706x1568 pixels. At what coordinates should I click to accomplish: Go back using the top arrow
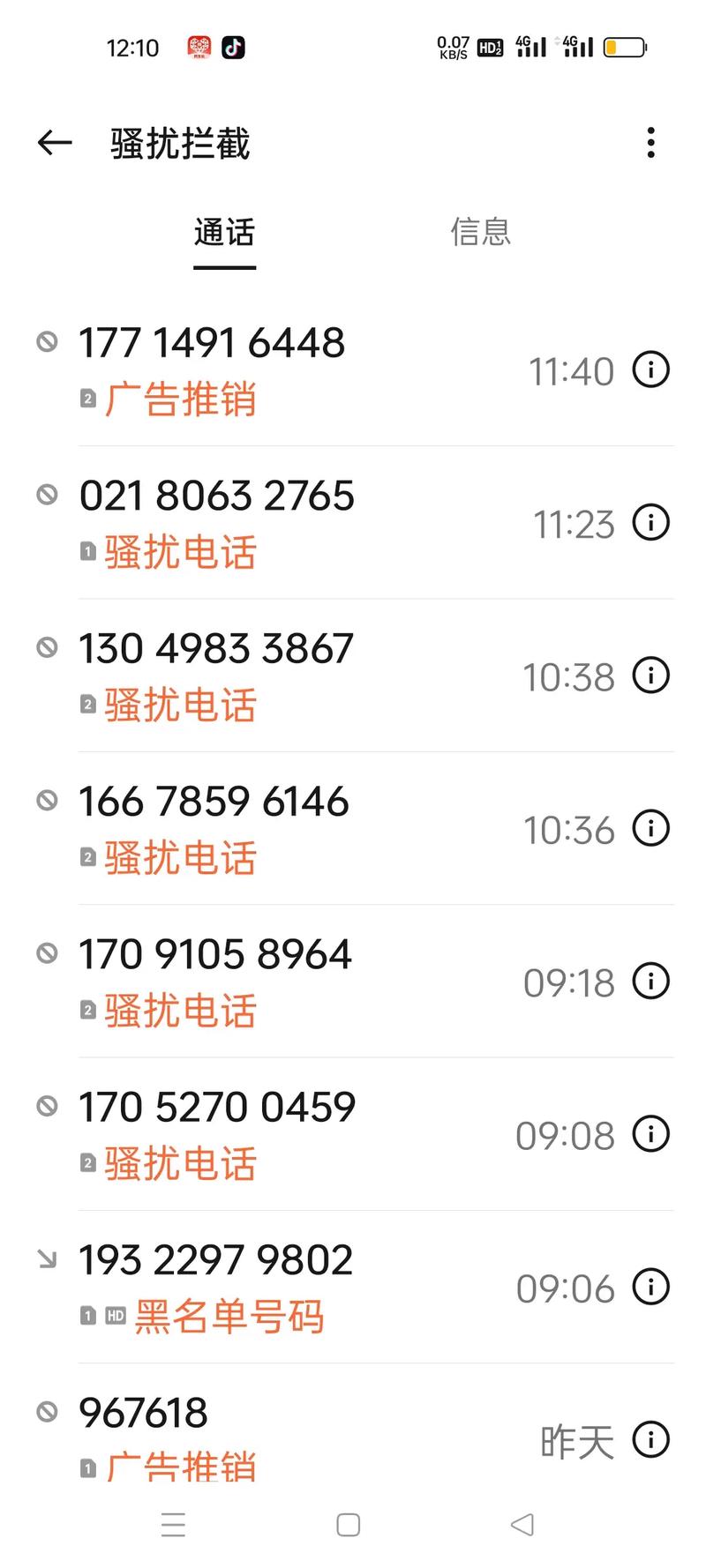point(55,143)
